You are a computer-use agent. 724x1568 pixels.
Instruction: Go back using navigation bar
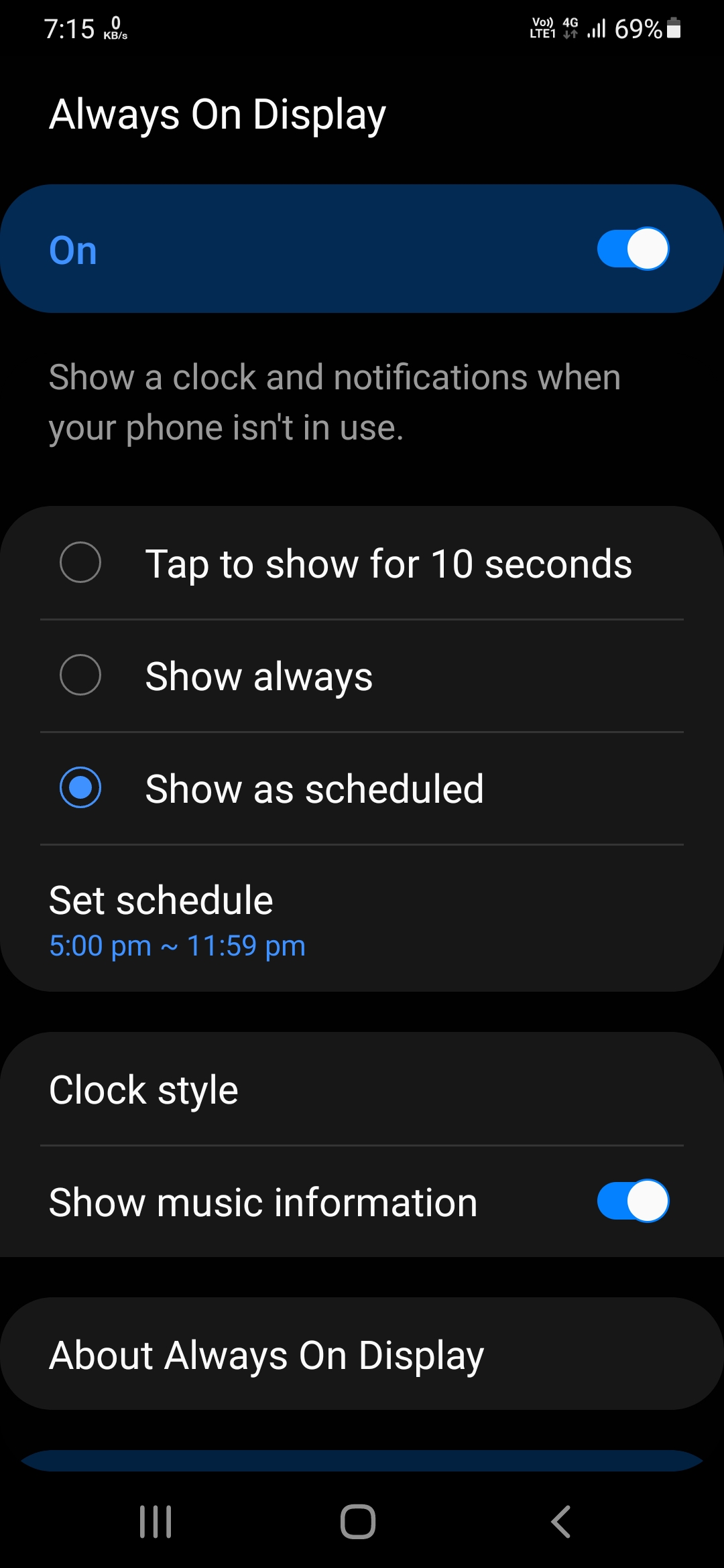(560, 1521)
